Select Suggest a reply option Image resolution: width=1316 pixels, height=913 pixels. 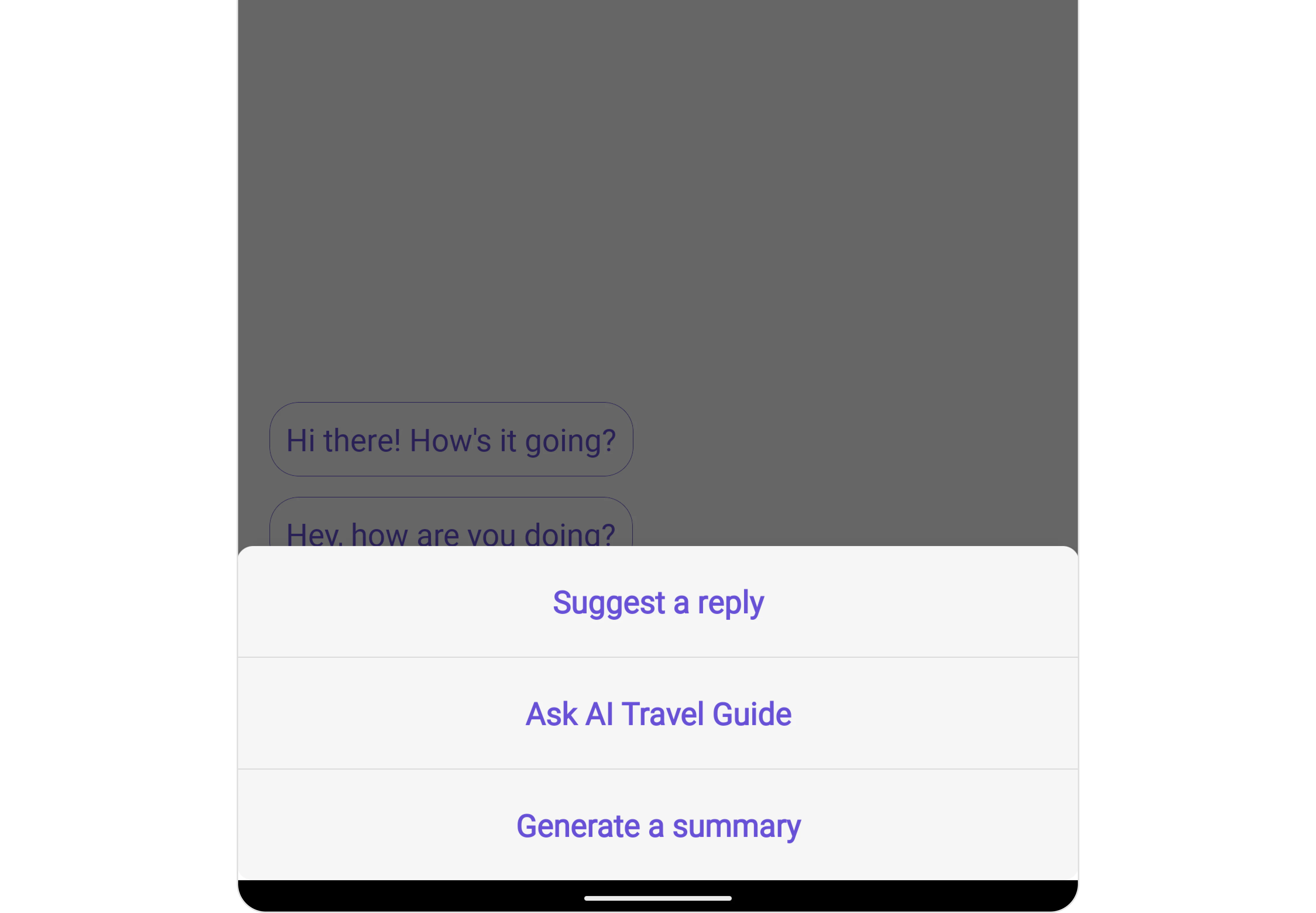[658, 602]
